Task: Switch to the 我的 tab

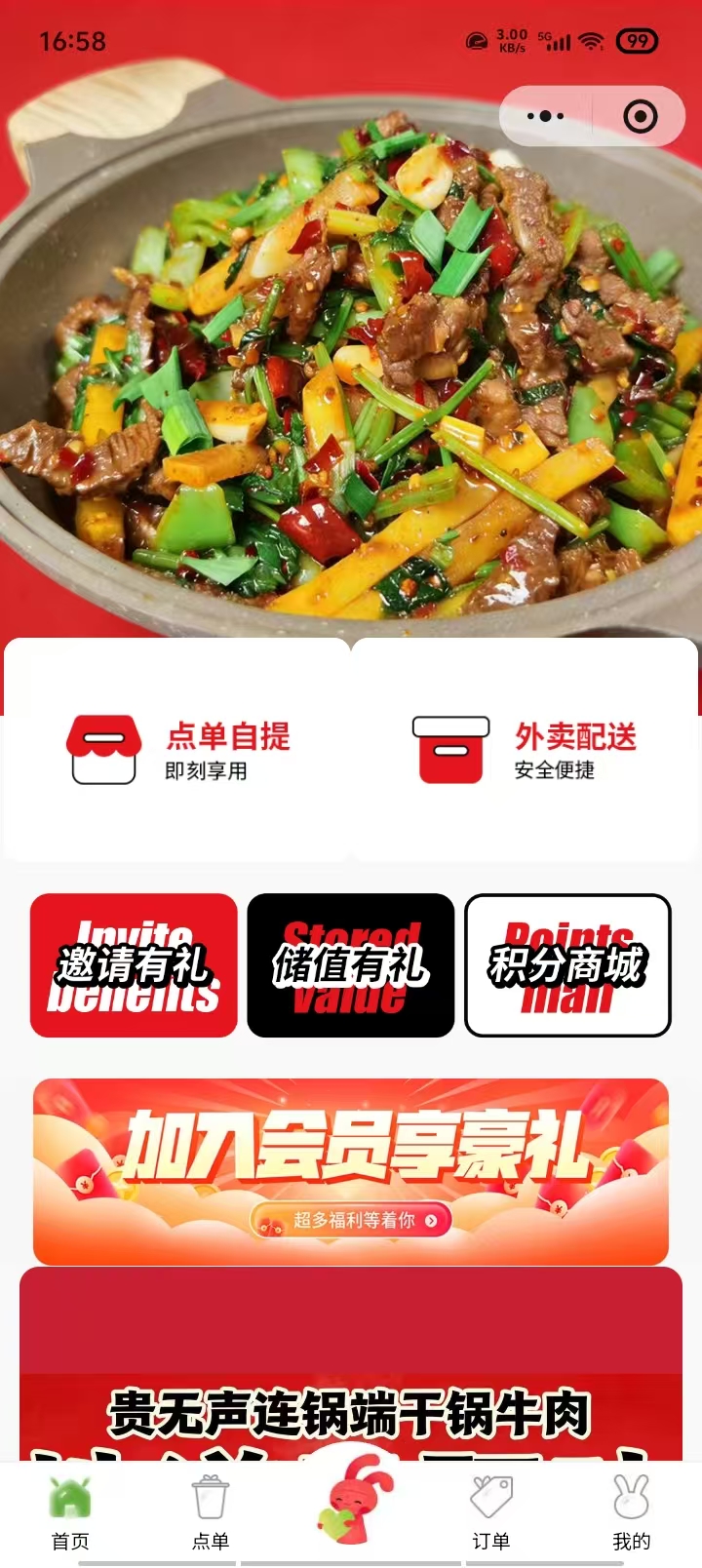Action: click(631, 1513)
